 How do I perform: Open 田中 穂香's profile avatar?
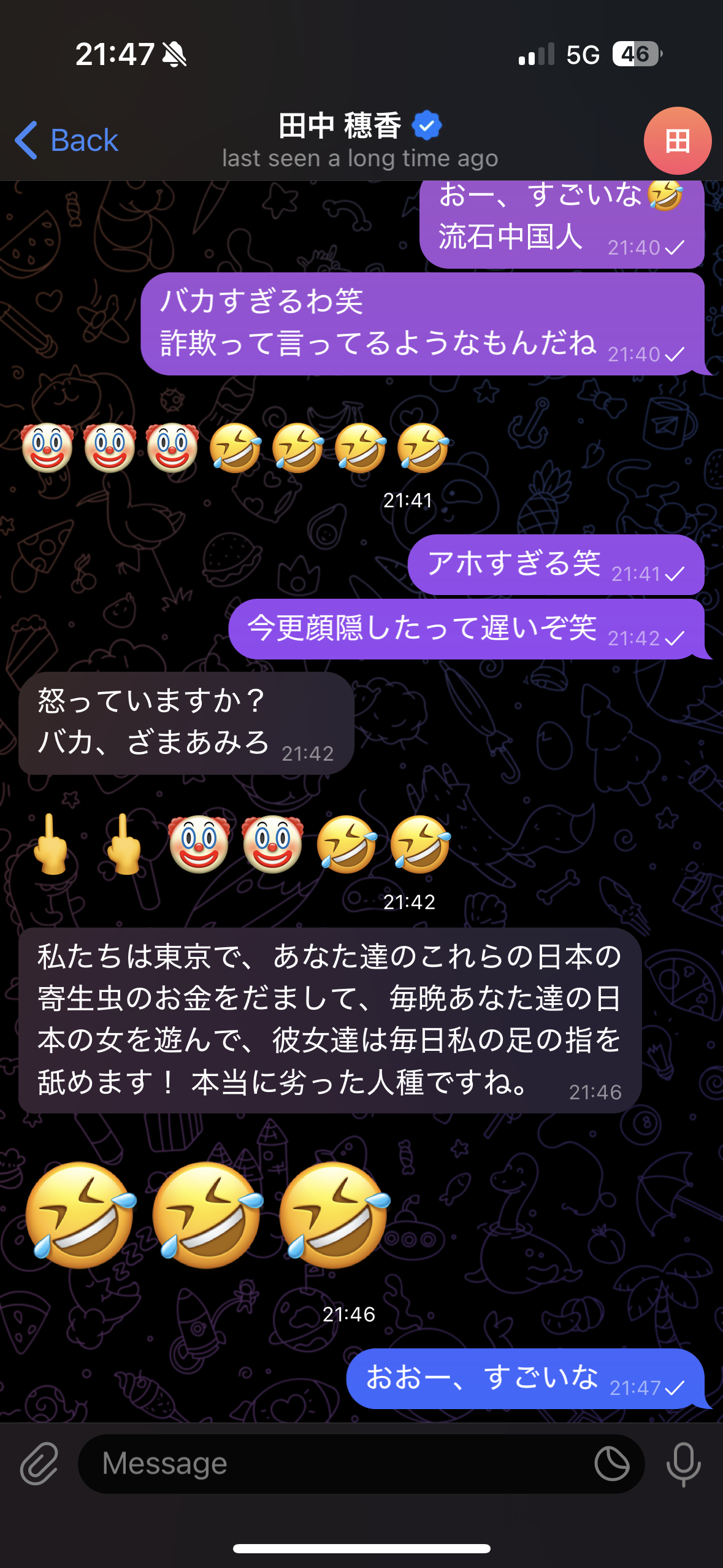677,141
